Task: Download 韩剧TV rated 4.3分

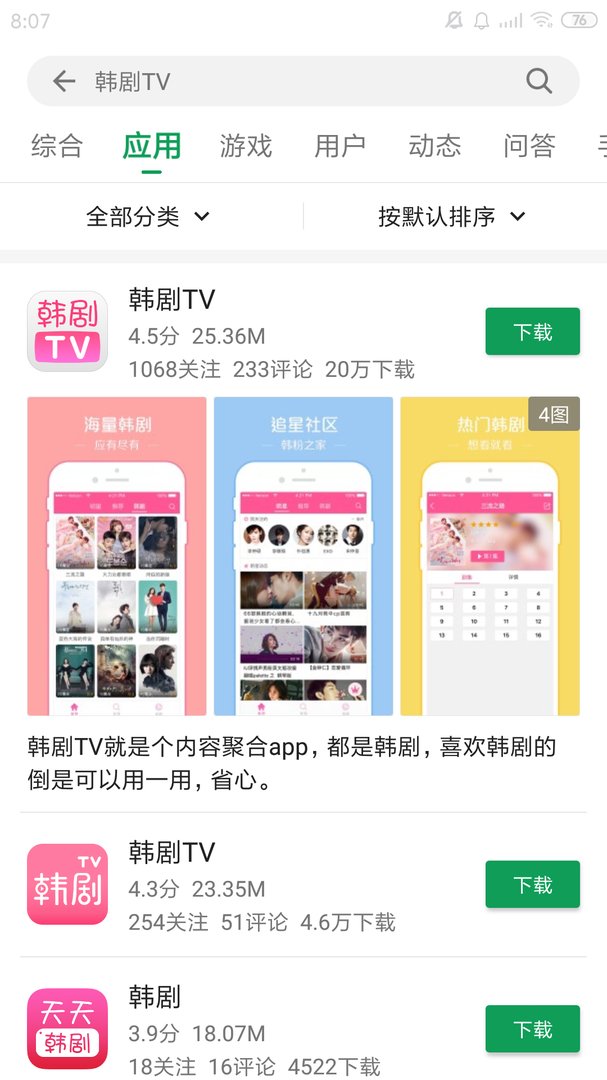Action: click(x=532, y=885)
